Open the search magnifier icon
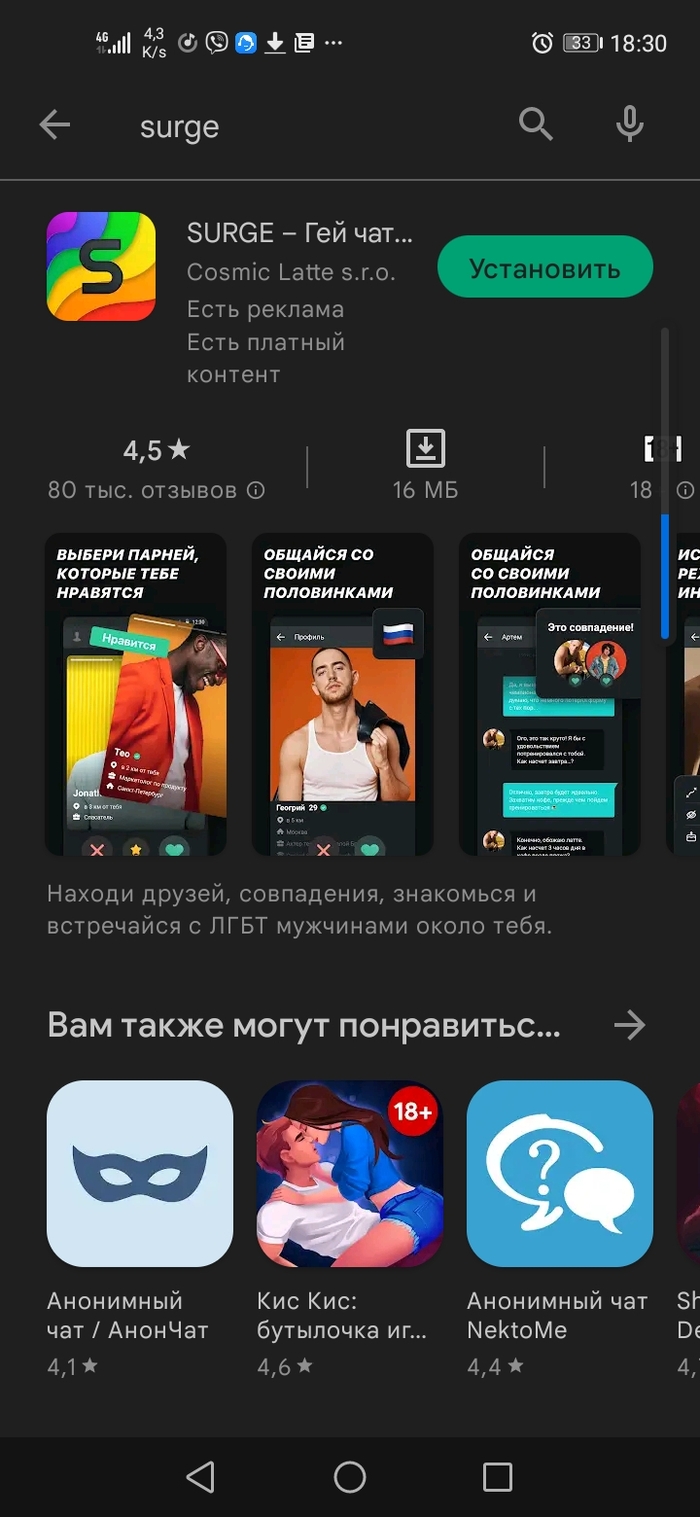 (x=536, y=125)
